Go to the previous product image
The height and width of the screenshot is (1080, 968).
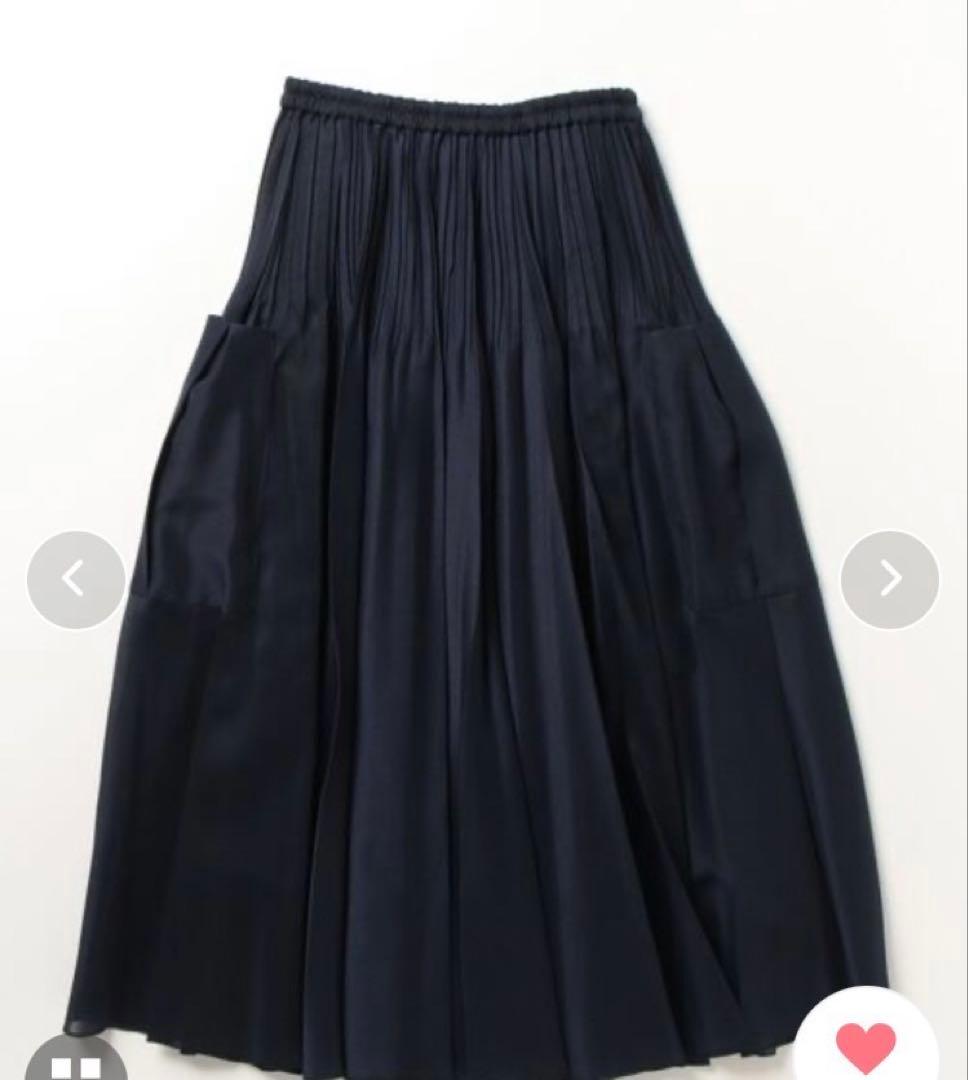coord(75,579)
